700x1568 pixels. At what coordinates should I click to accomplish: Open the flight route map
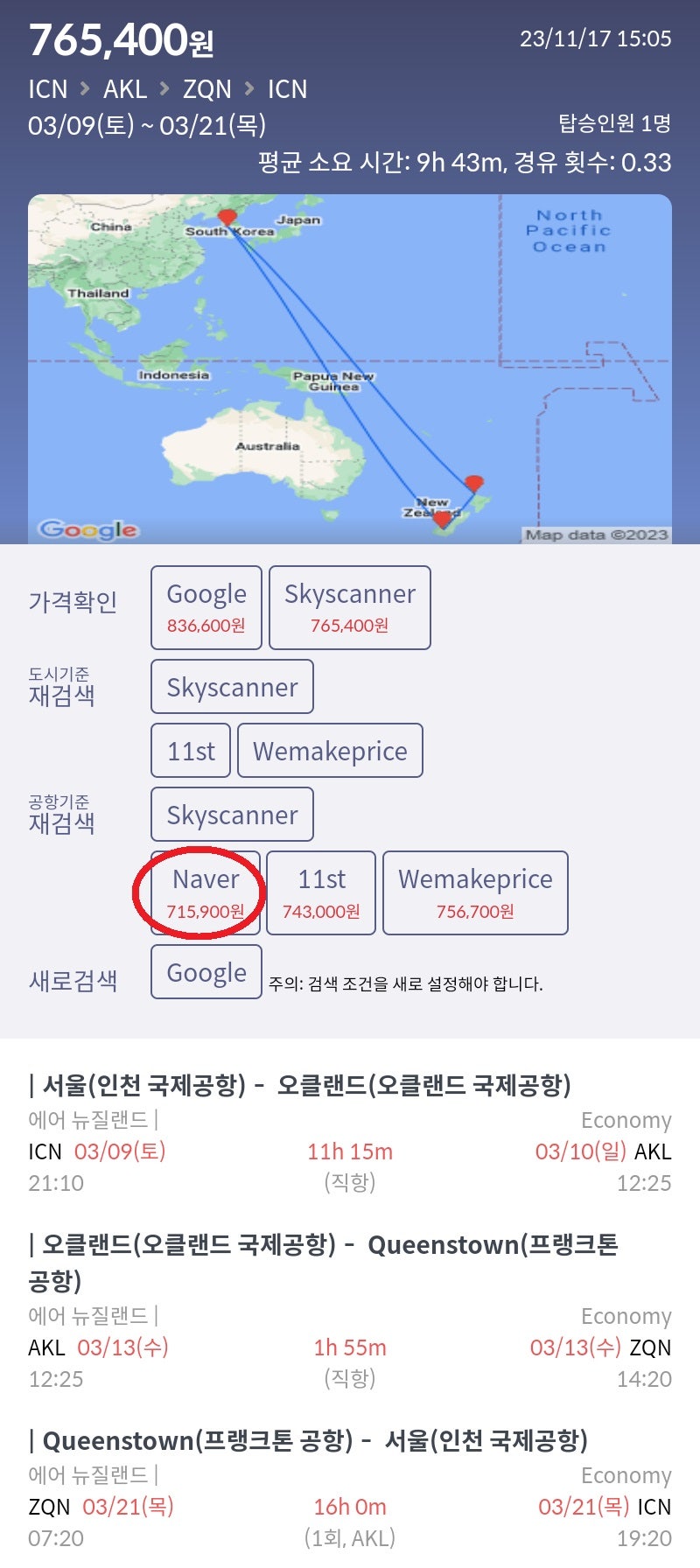click(350, 369)
